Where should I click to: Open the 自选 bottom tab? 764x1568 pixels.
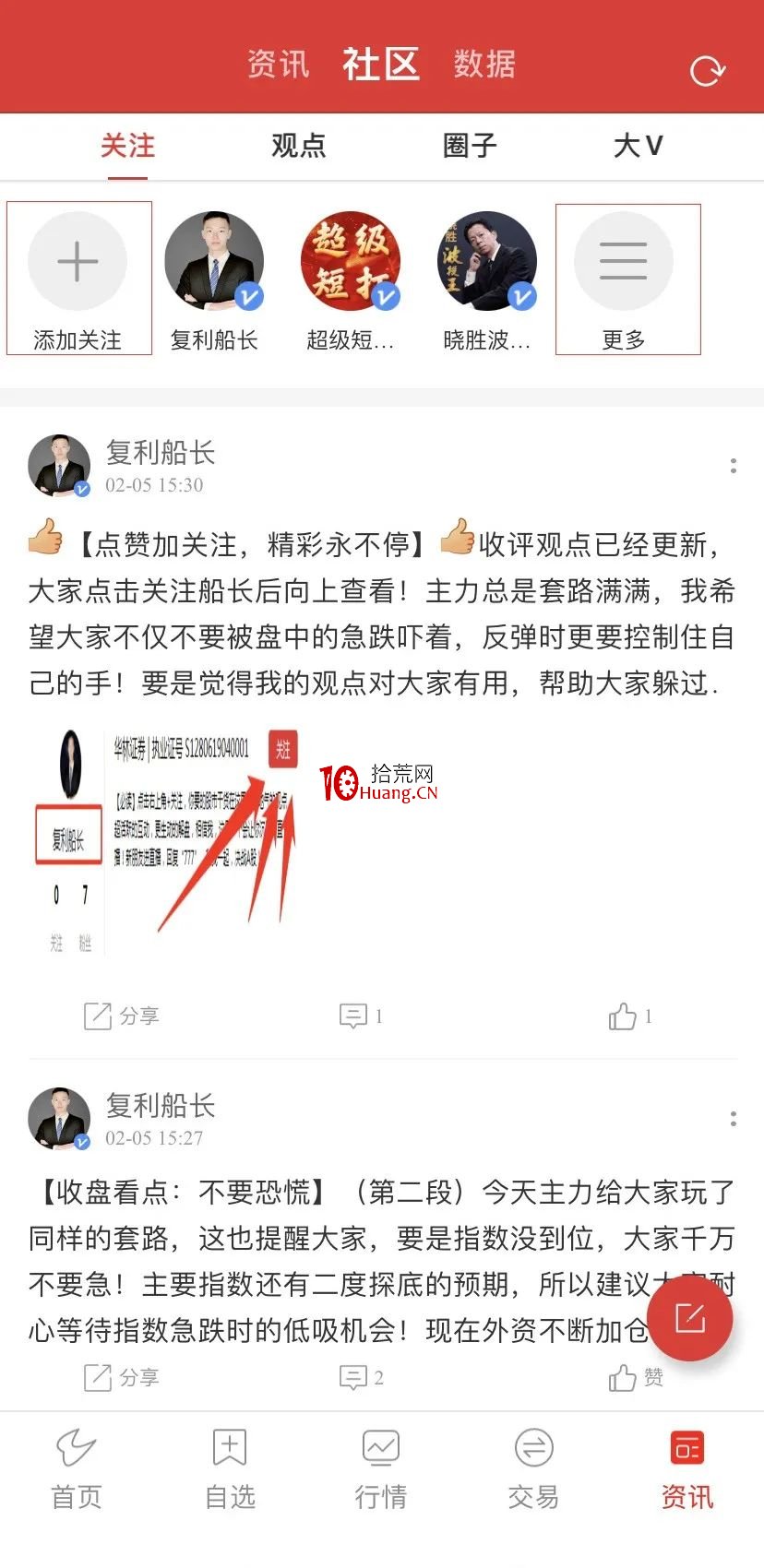[x=230, y=1469]
